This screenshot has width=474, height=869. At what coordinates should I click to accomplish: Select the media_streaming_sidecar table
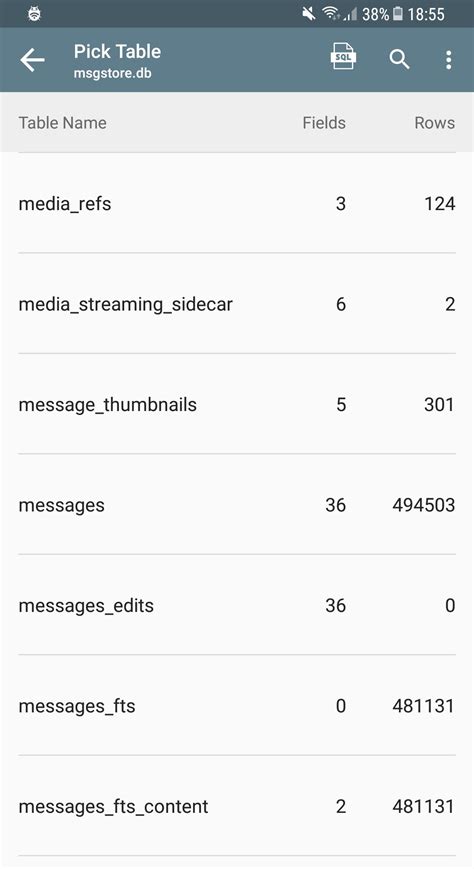(237, 304)
